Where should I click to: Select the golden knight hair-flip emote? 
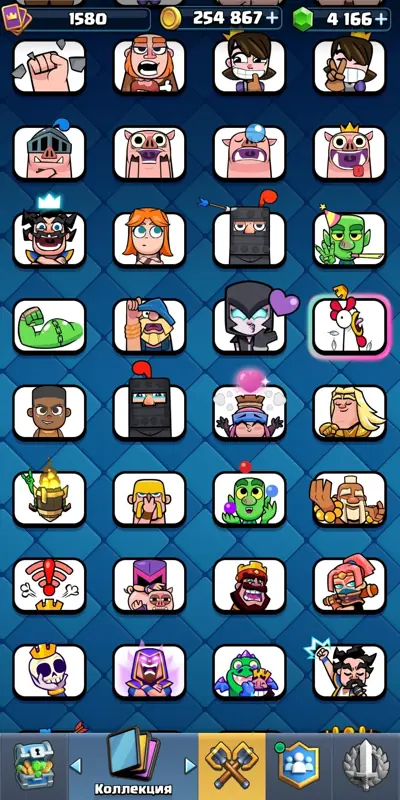click(x=349, y=412)
